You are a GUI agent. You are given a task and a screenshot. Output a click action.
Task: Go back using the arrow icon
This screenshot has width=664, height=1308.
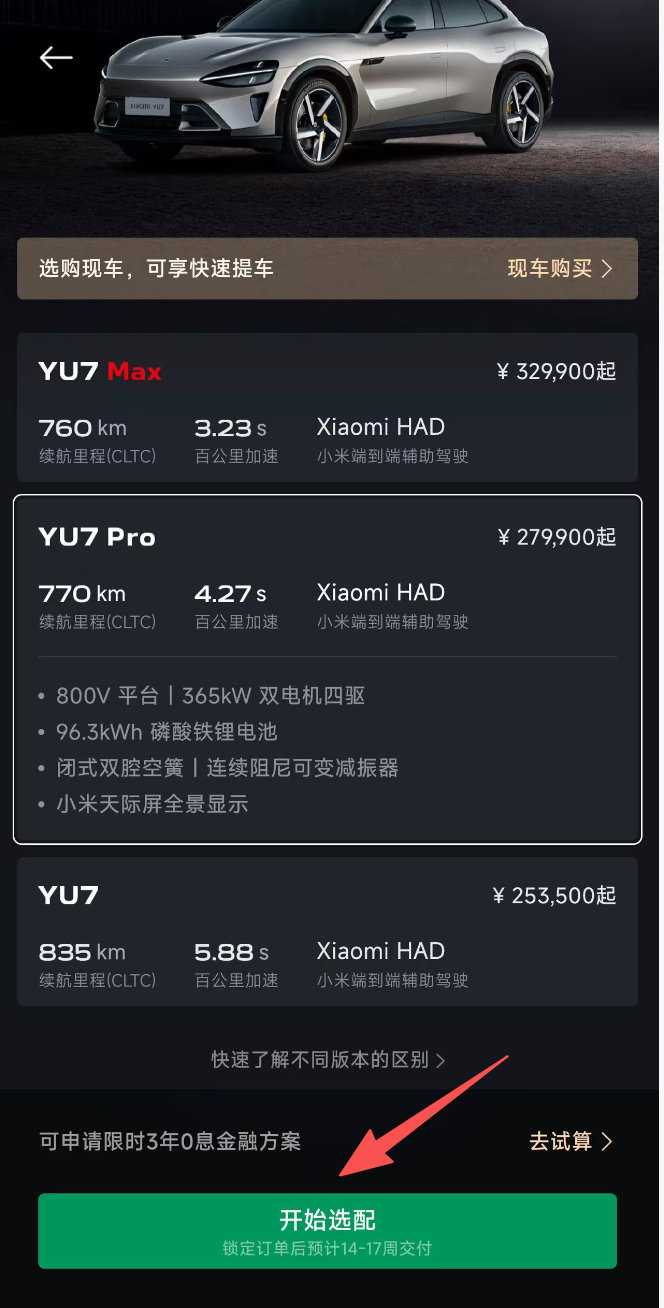click(56, 58)
